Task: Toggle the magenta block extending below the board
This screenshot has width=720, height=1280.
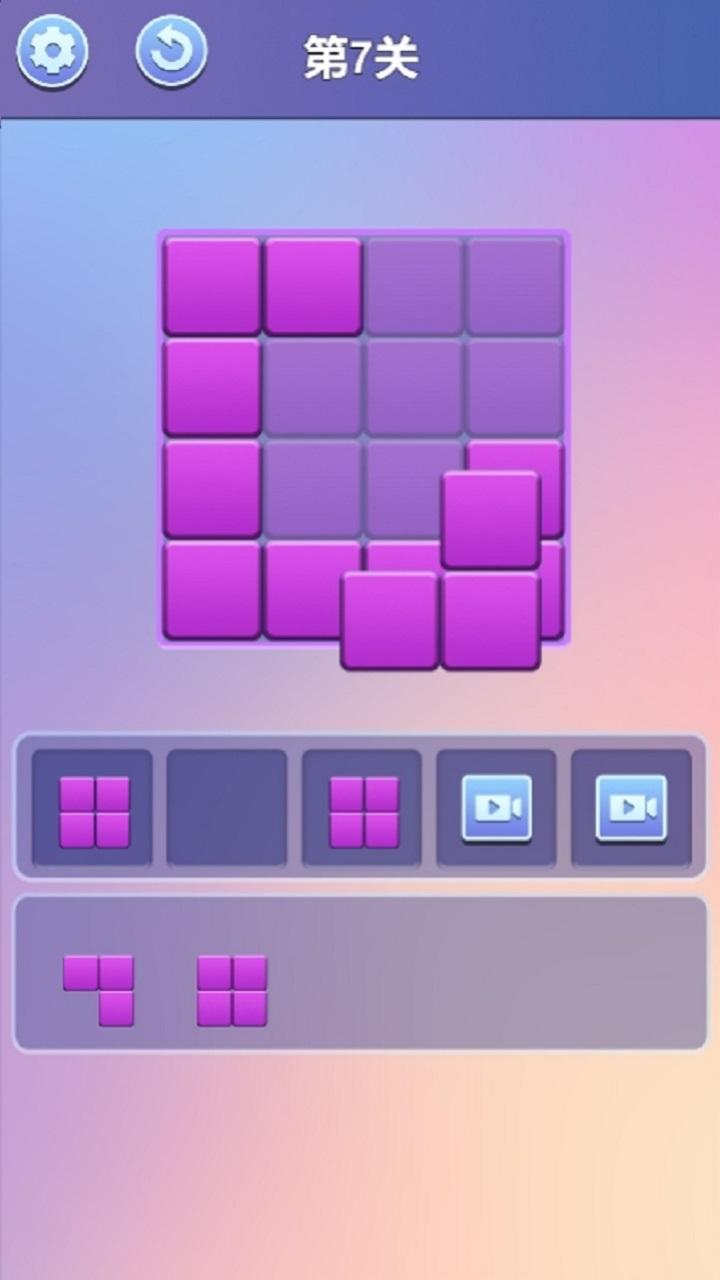Action: [x=392, y=622]
